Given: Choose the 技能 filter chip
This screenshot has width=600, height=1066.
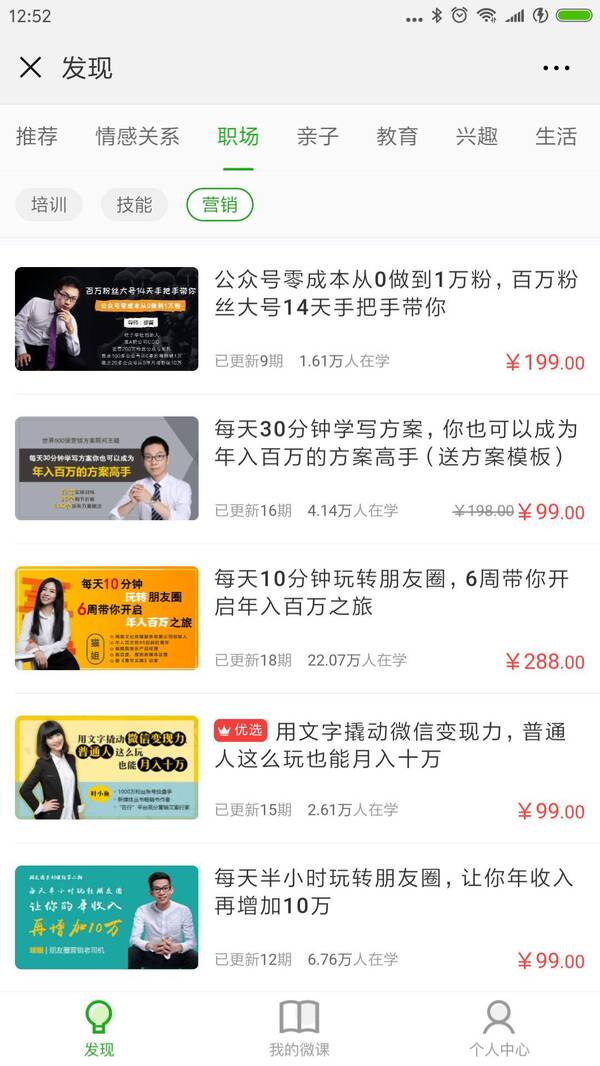Looking at the screenshot, I should 134,205.
